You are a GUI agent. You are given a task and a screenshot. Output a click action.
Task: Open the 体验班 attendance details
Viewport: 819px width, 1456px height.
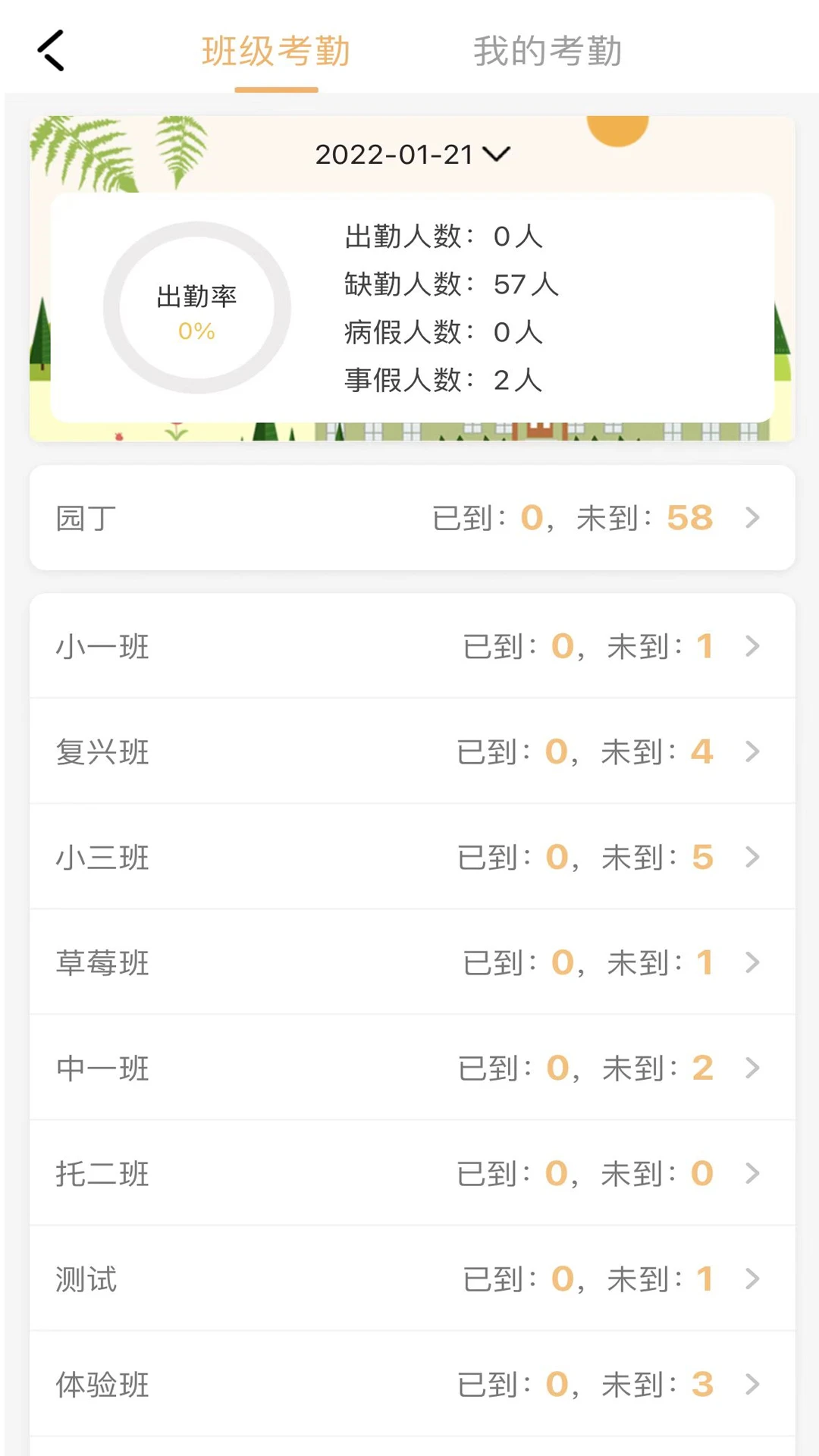coord(409,1385)
